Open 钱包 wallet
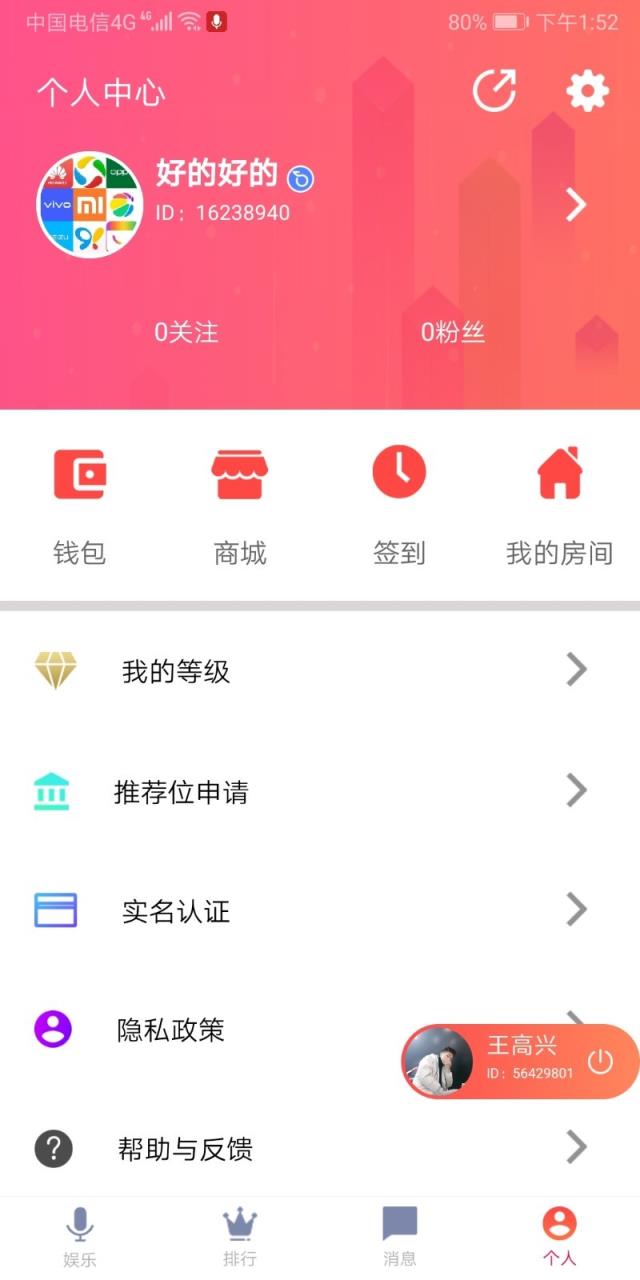This screenshot has height=1280, width=640. (80, 505)
